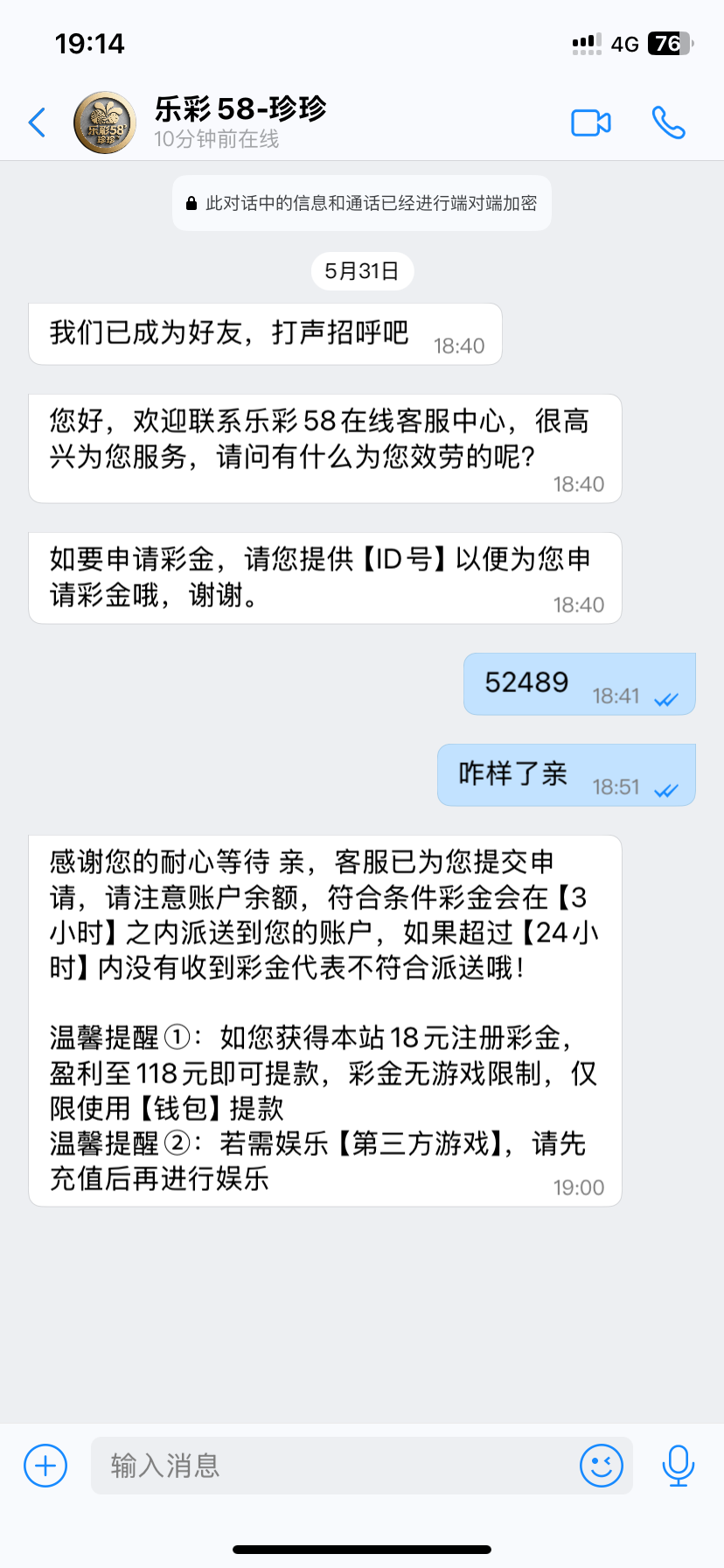
Task: Tap the microphone to record voice
Action: point(678,1466)
